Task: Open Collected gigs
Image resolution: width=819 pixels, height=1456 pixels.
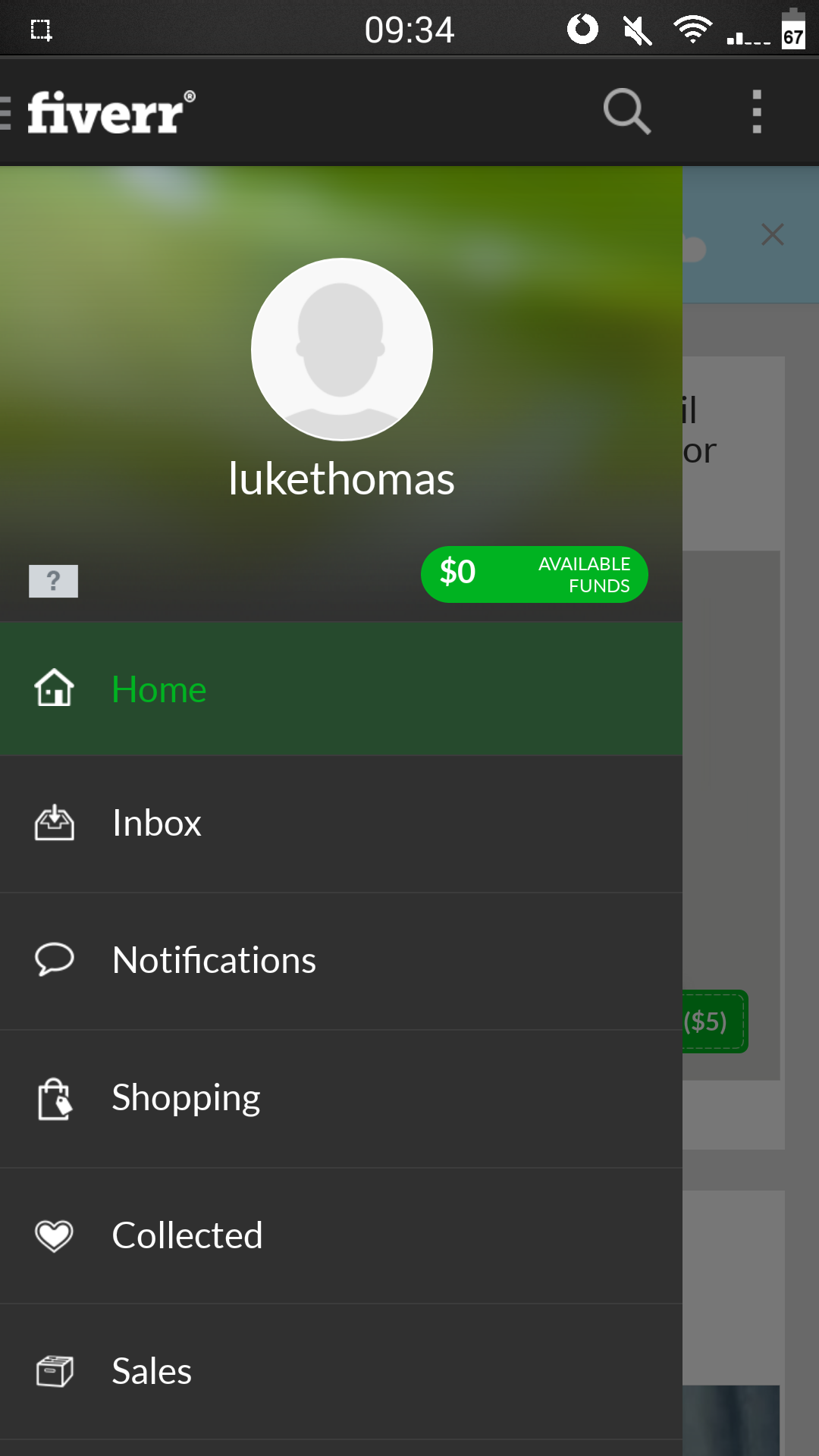Action: point(341,1235)
